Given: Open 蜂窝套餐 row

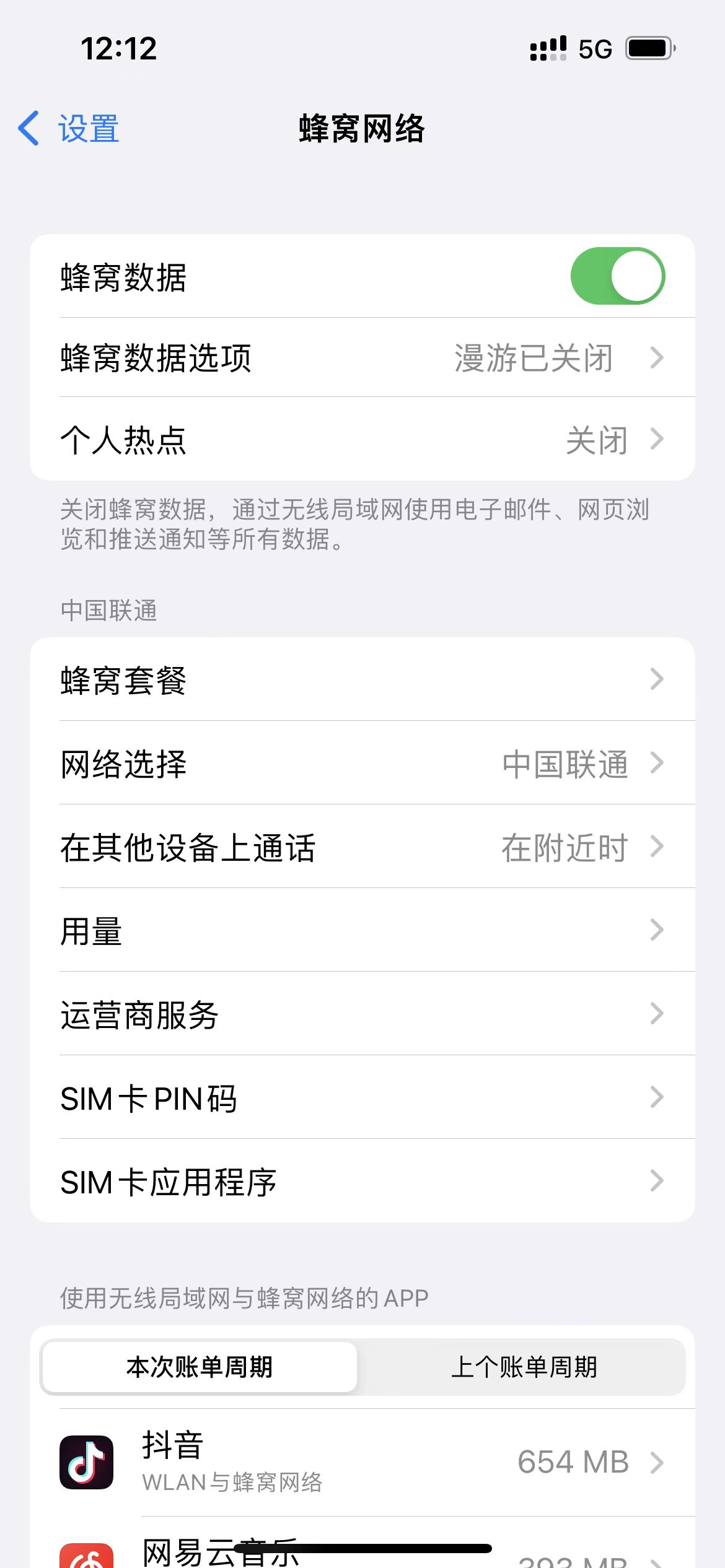Looking at the screenshot, I should coord(362,679).
